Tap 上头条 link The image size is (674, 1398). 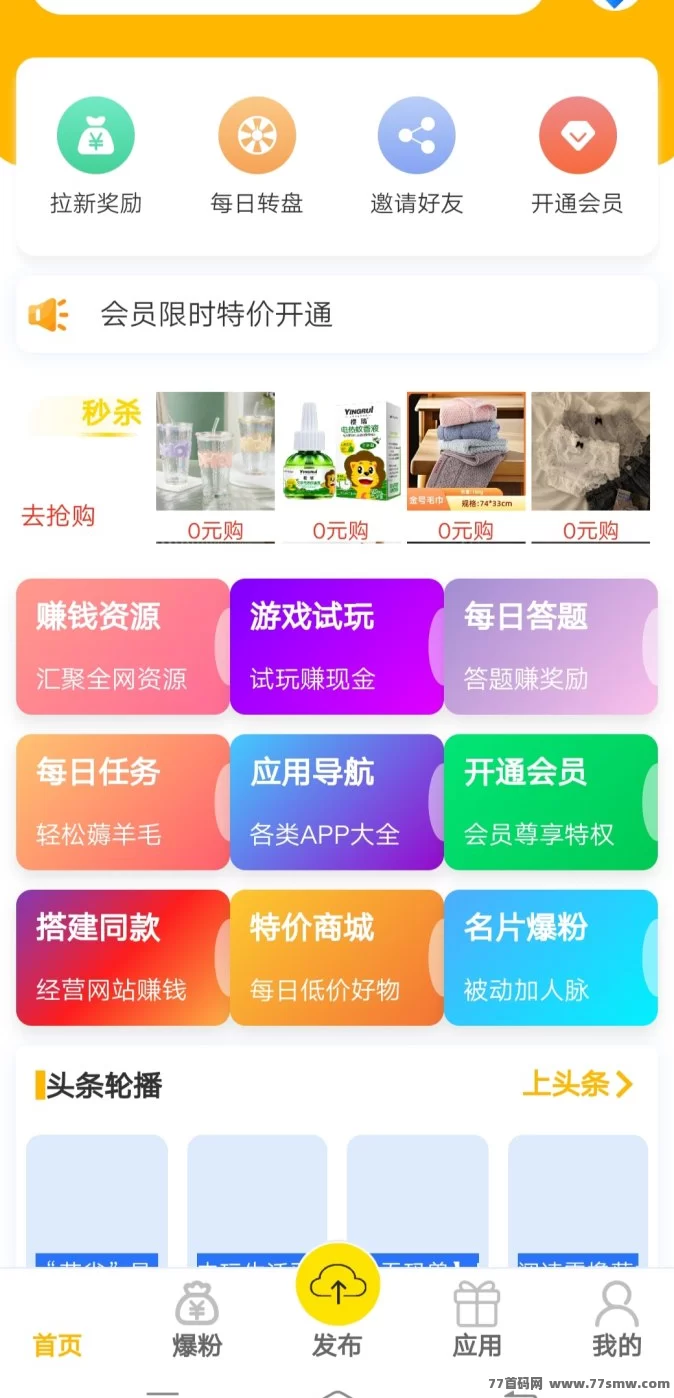click(577, 1084)
